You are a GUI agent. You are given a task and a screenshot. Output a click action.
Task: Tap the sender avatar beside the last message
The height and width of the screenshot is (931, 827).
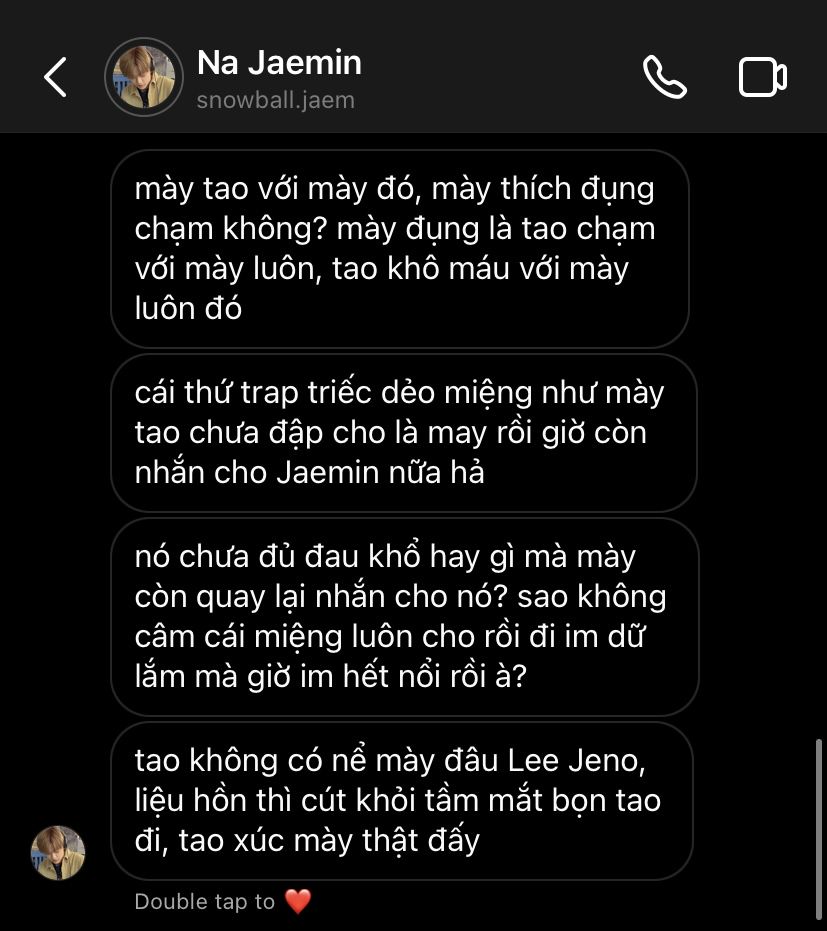coord(58,852)
